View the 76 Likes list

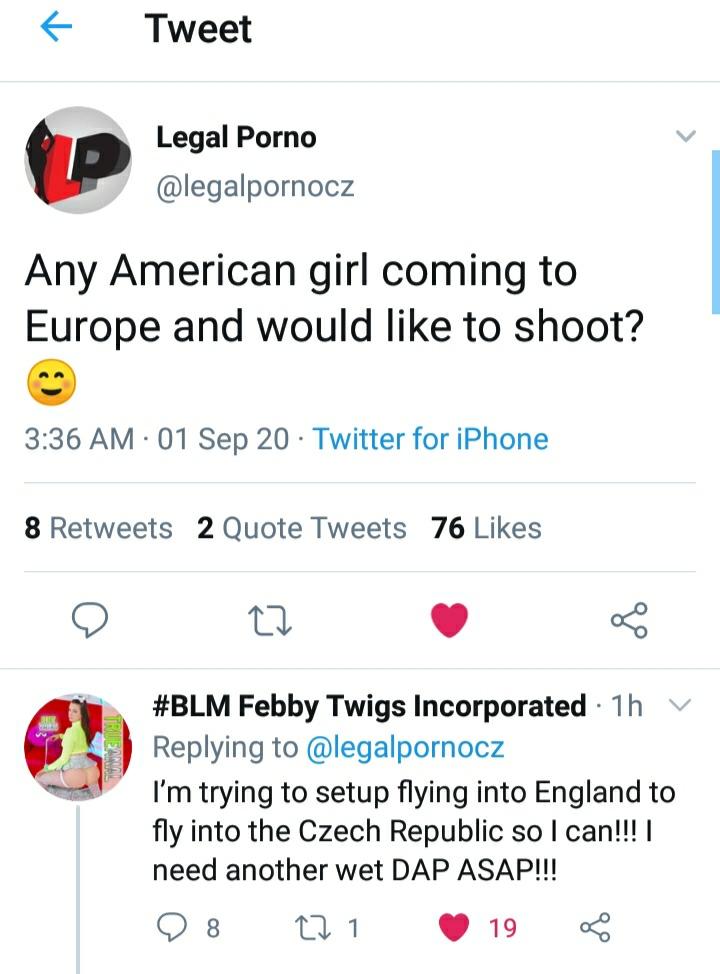tap(486, 528)
